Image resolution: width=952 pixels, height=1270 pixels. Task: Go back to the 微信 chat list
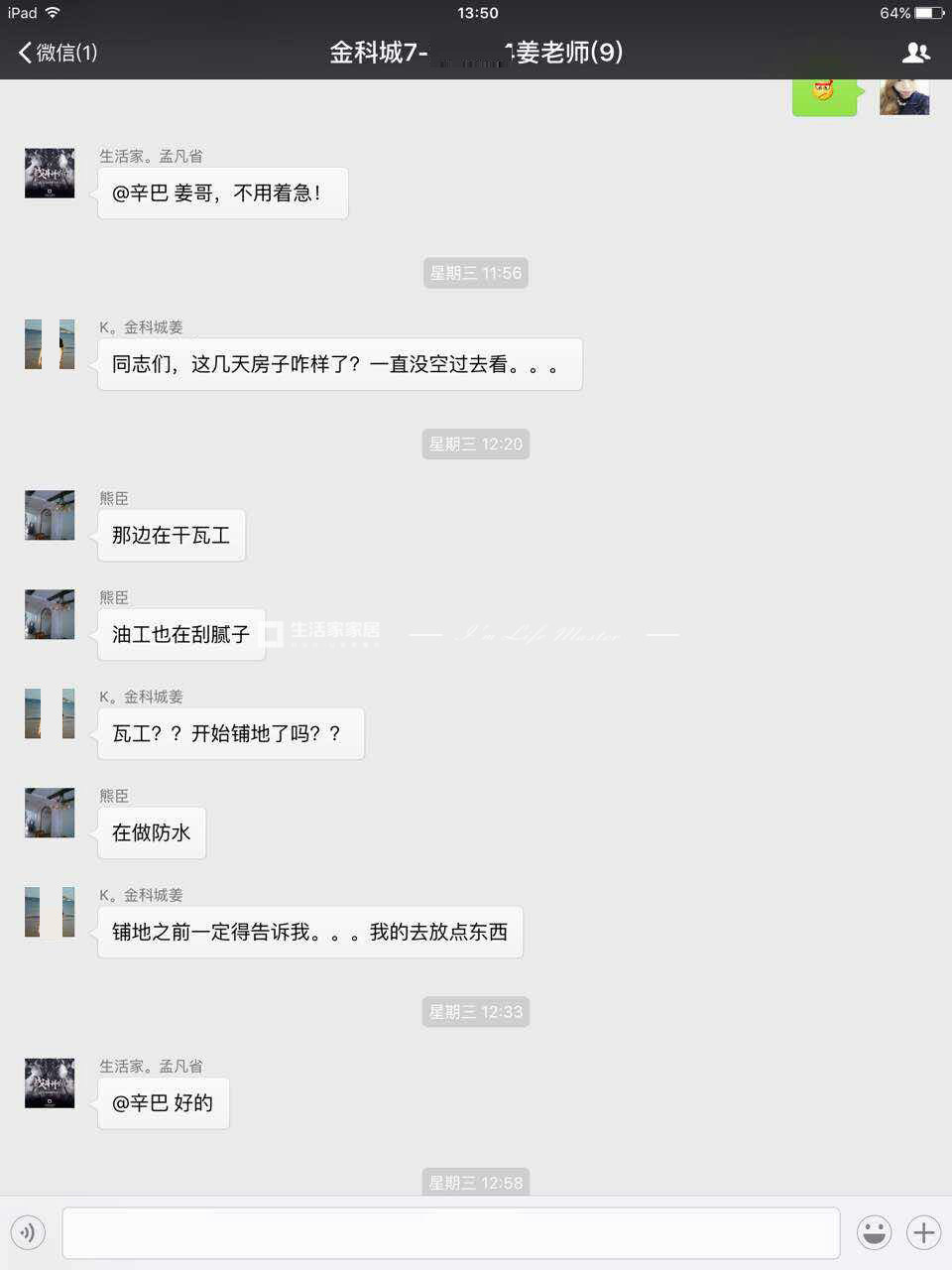(x=58, y=53)
